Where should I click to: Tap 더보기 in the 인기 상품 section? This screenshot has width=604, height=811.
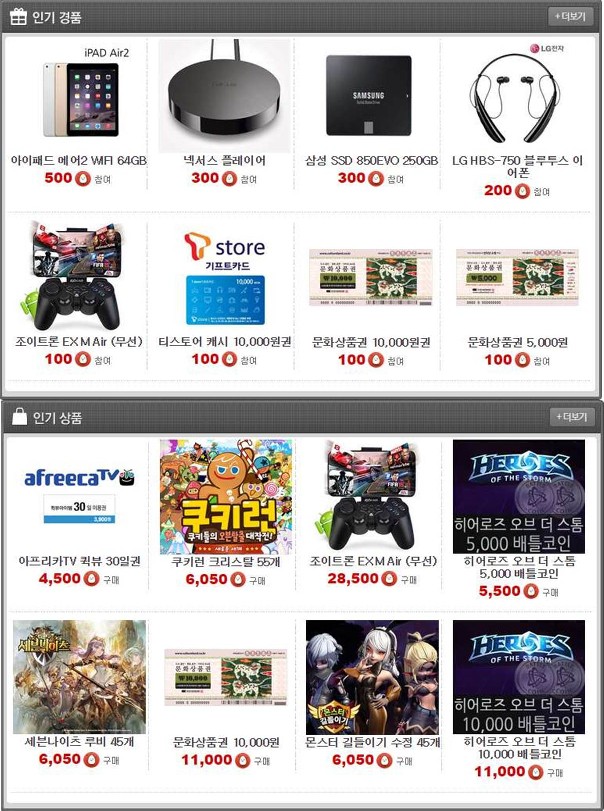click(x=573, y=417)
